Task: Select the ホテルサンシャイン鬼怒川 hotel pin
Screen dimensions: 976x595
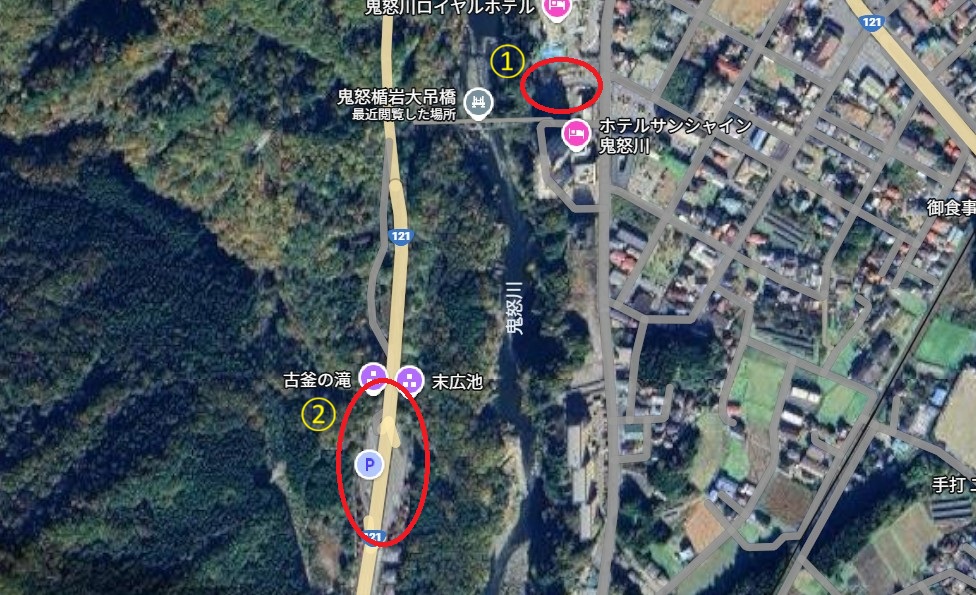Action: tap(576, 134)
